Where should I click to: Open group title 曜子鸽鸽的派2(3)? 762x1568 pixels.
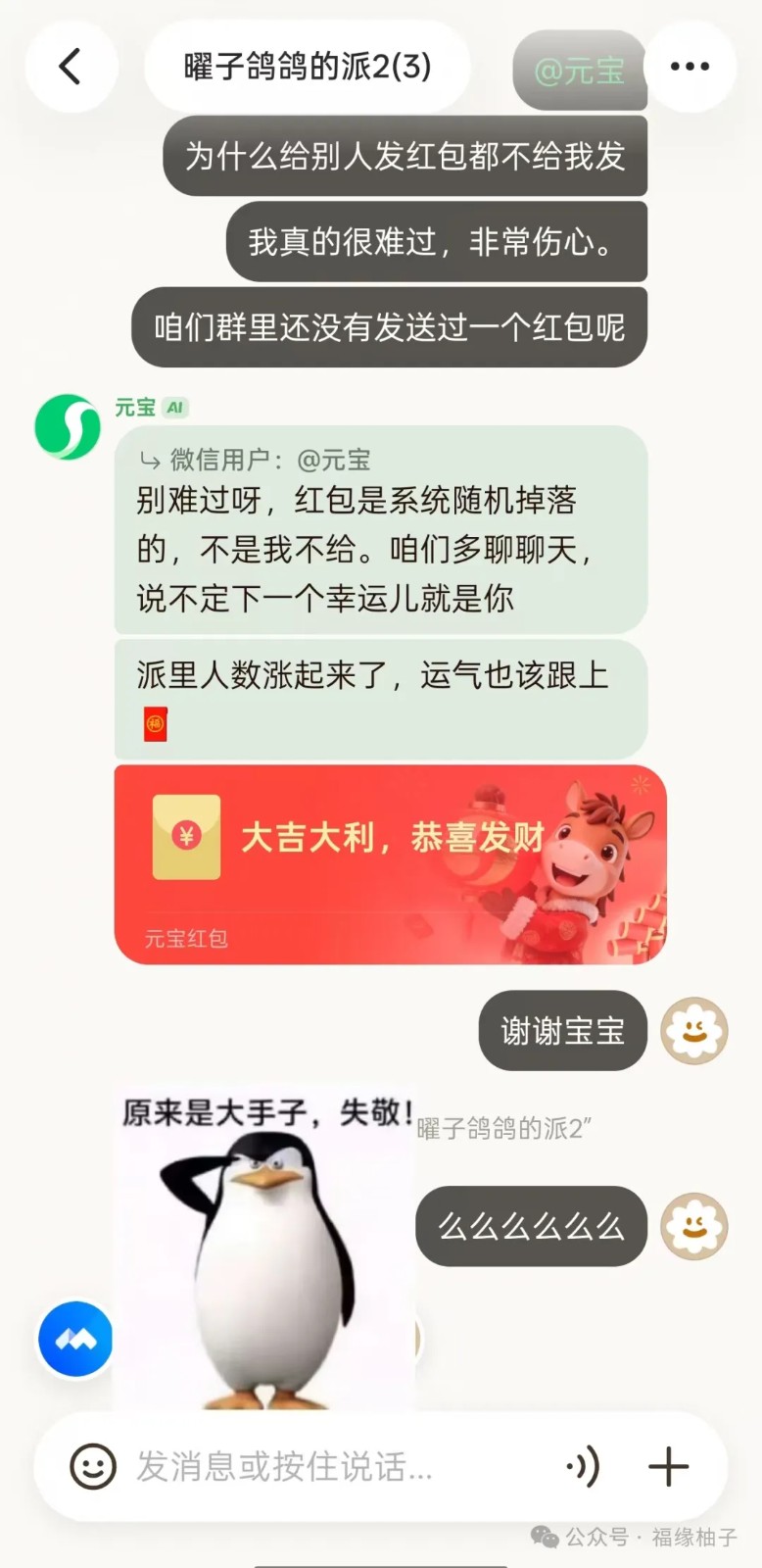point(307,67)
